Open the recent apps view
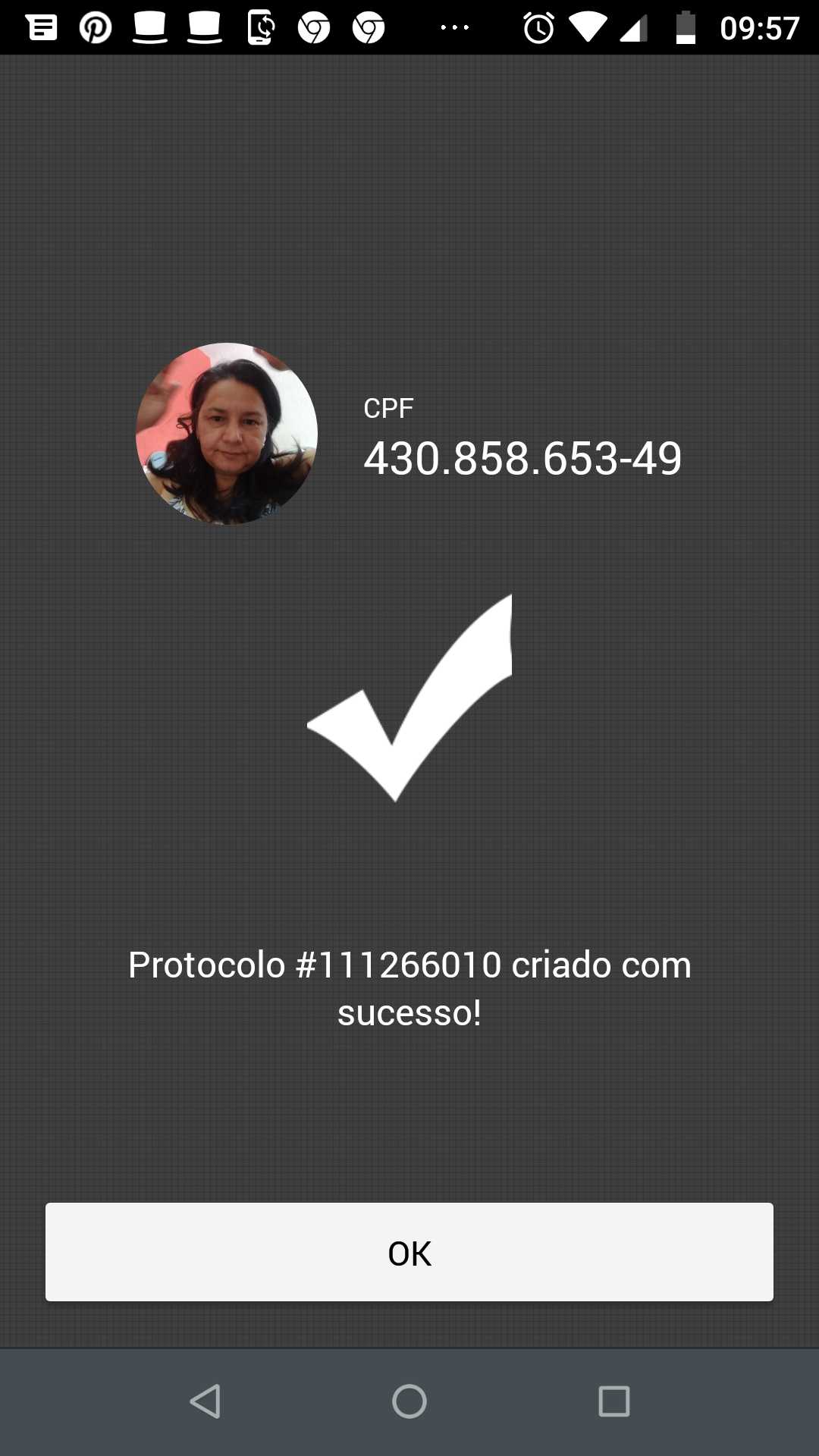 pos(614,1401)
